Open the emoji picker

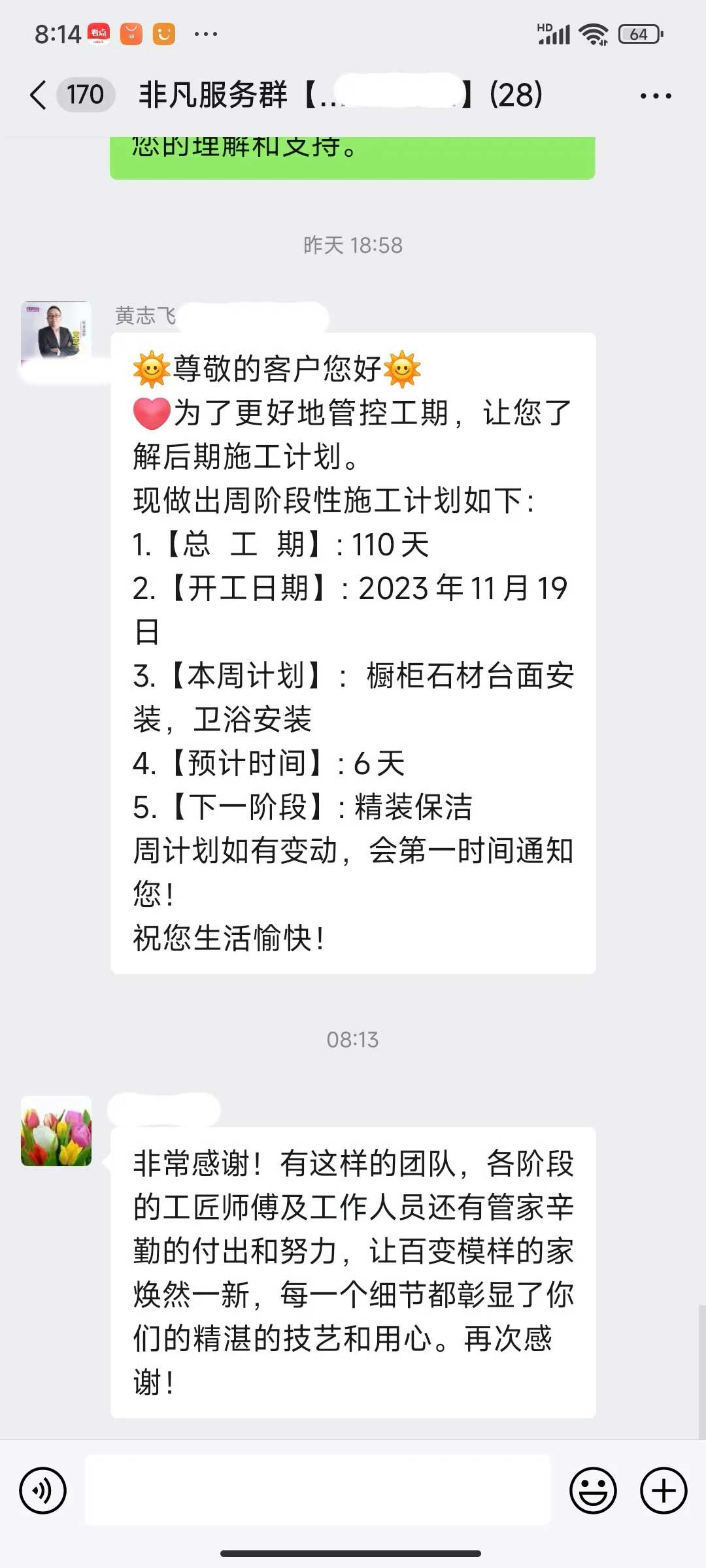coord(593,1491)
